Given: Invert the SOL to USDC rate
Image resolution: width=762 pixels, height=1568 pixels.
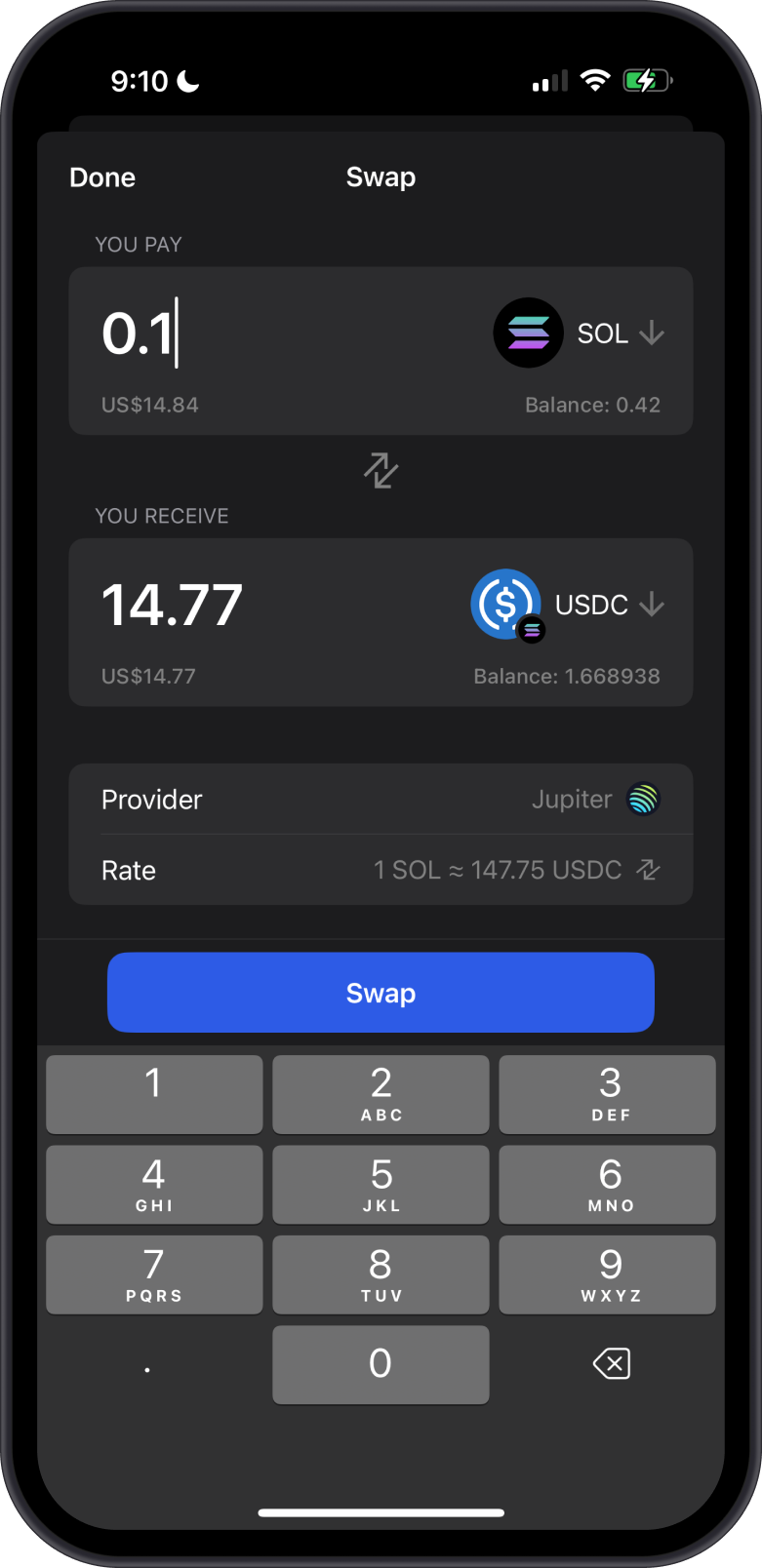Looking at the screenshot, I should point(648,870).
